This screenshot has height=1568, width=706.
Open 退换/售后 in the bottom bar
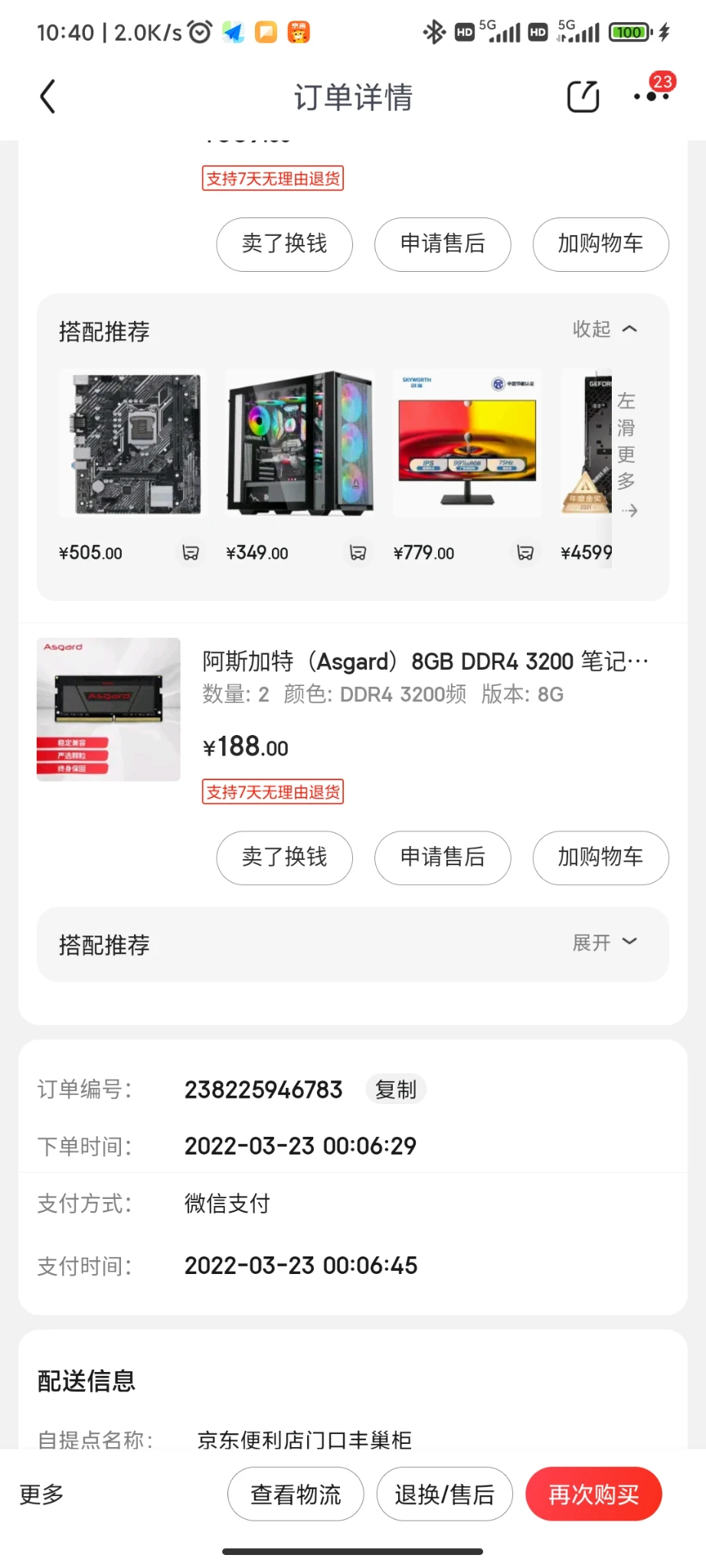444,1494
